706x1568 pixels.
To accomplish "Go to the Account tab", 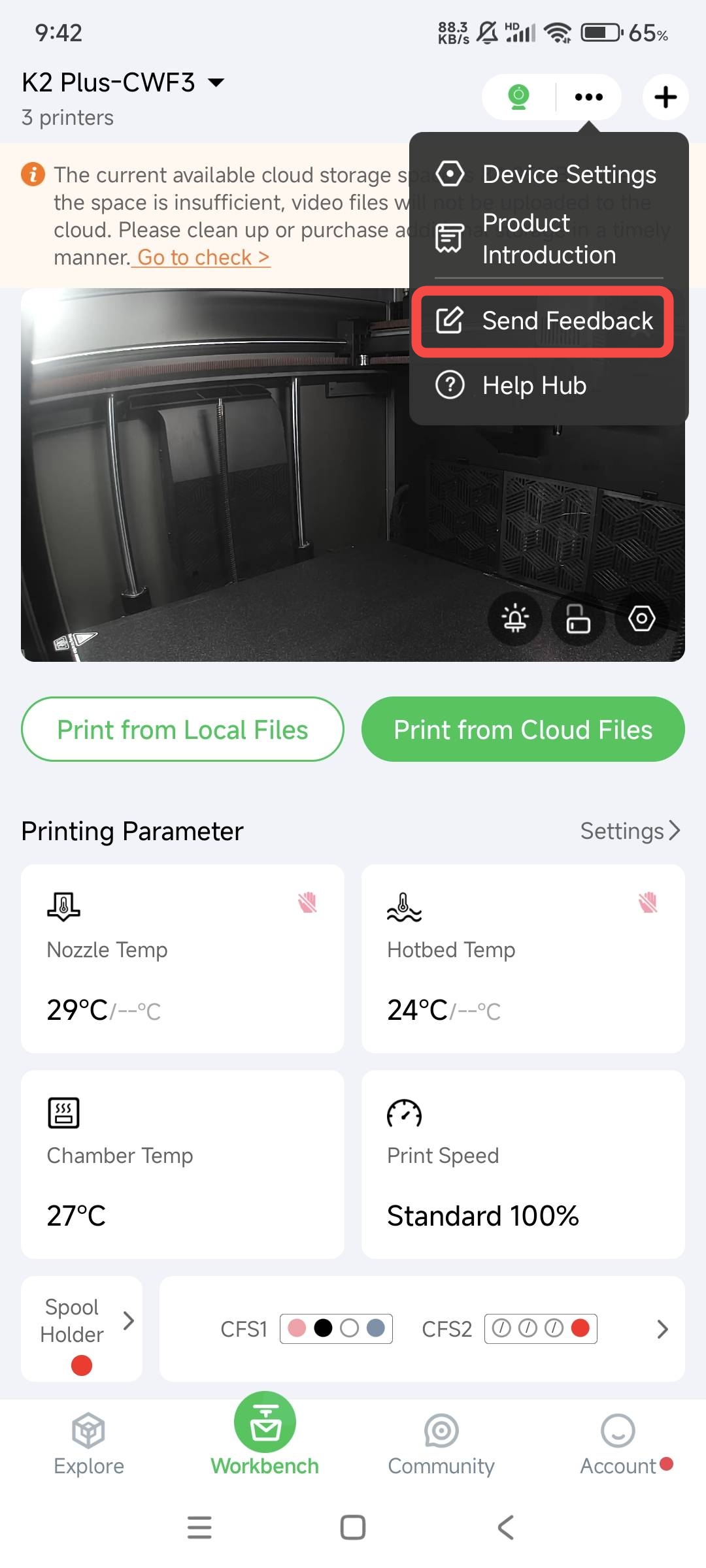I will (x=618, y=1444).
